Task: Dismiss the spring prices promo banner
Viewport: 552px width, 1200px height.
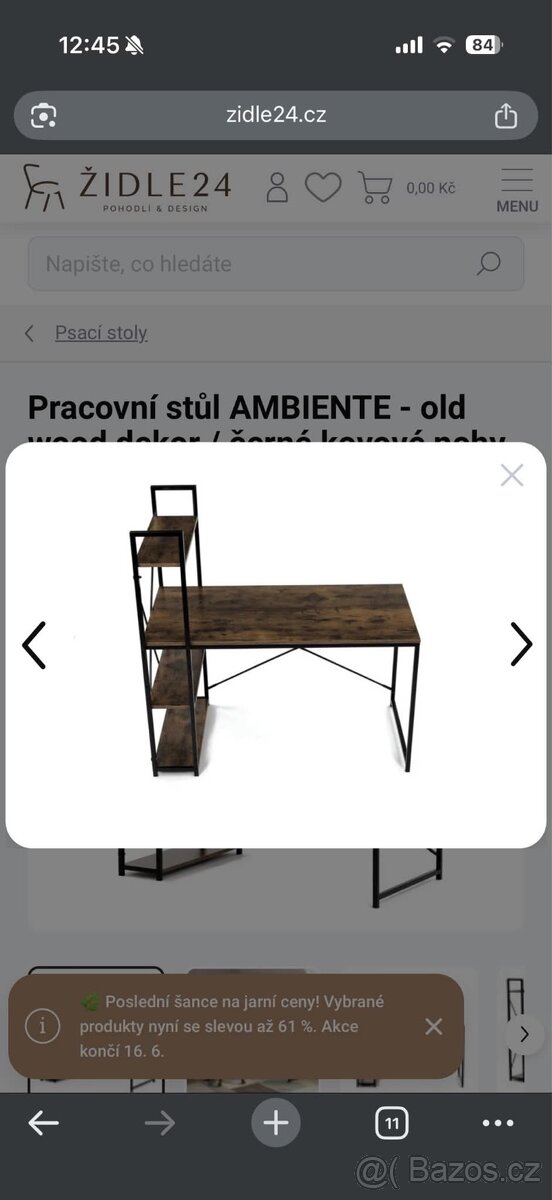Action: point(433,1026)
